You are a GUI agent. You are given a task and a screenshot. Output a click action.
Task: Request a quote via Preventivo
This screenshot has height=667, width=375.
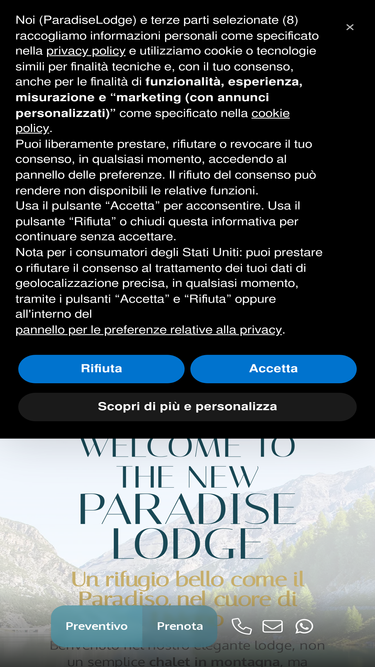click(97, 626)
